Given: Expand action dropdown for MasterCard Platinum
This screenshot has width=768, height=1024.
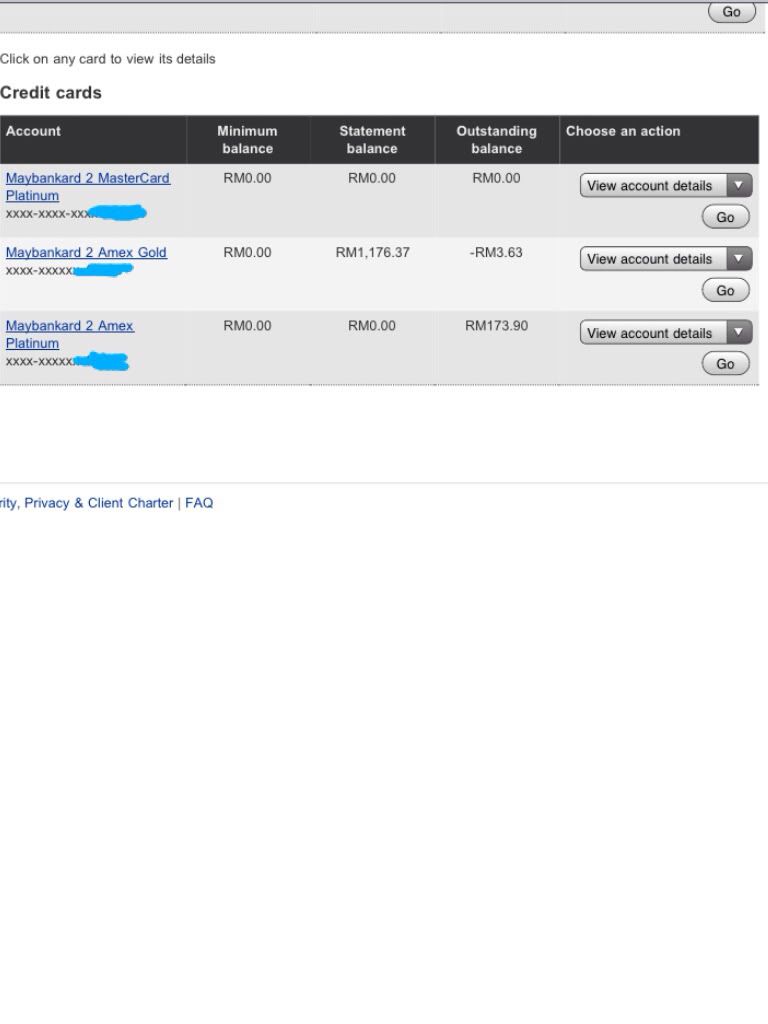Looking at the screenshot, I should coord(665,186).
